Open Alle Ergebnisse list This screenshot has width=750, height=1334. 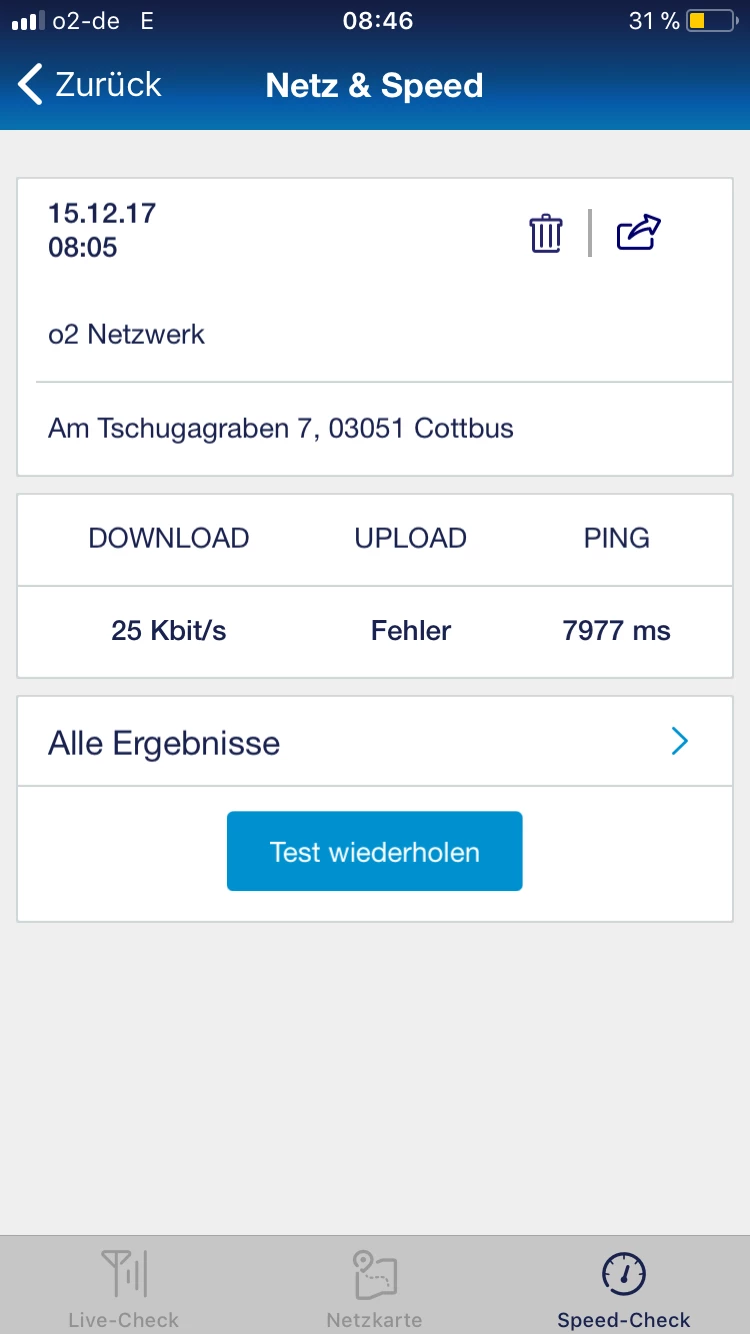(x=374, y=742)
